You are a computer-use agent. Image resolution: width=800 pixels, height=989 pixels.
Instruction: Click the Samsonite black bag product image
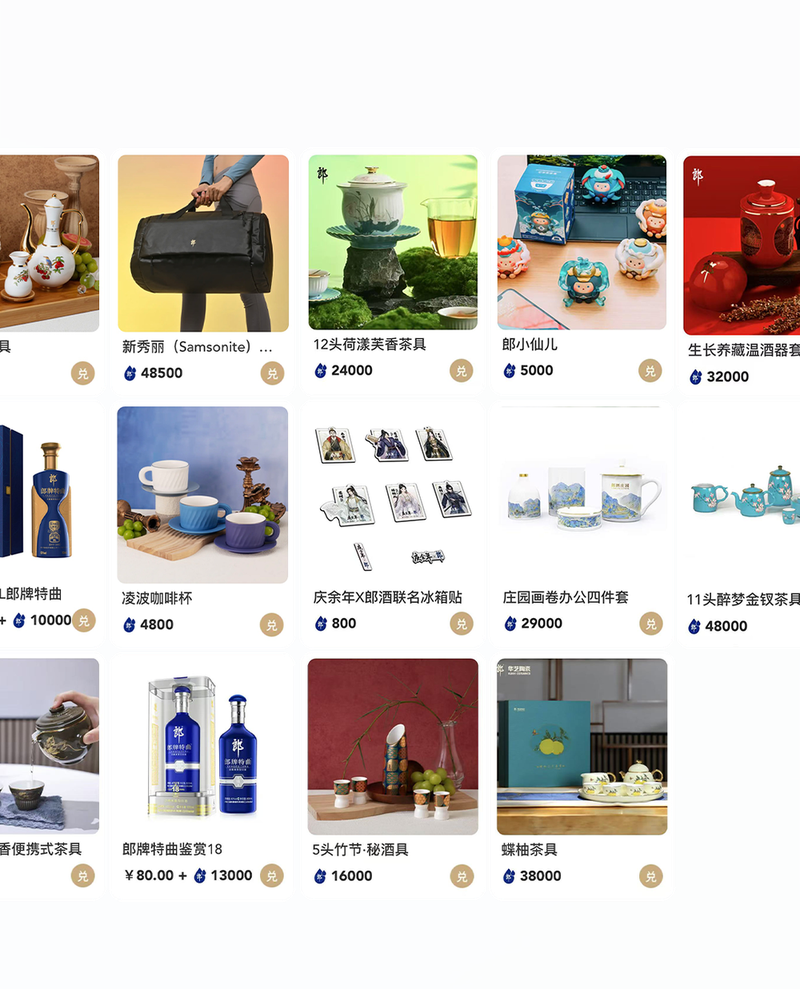pos(203,240)
